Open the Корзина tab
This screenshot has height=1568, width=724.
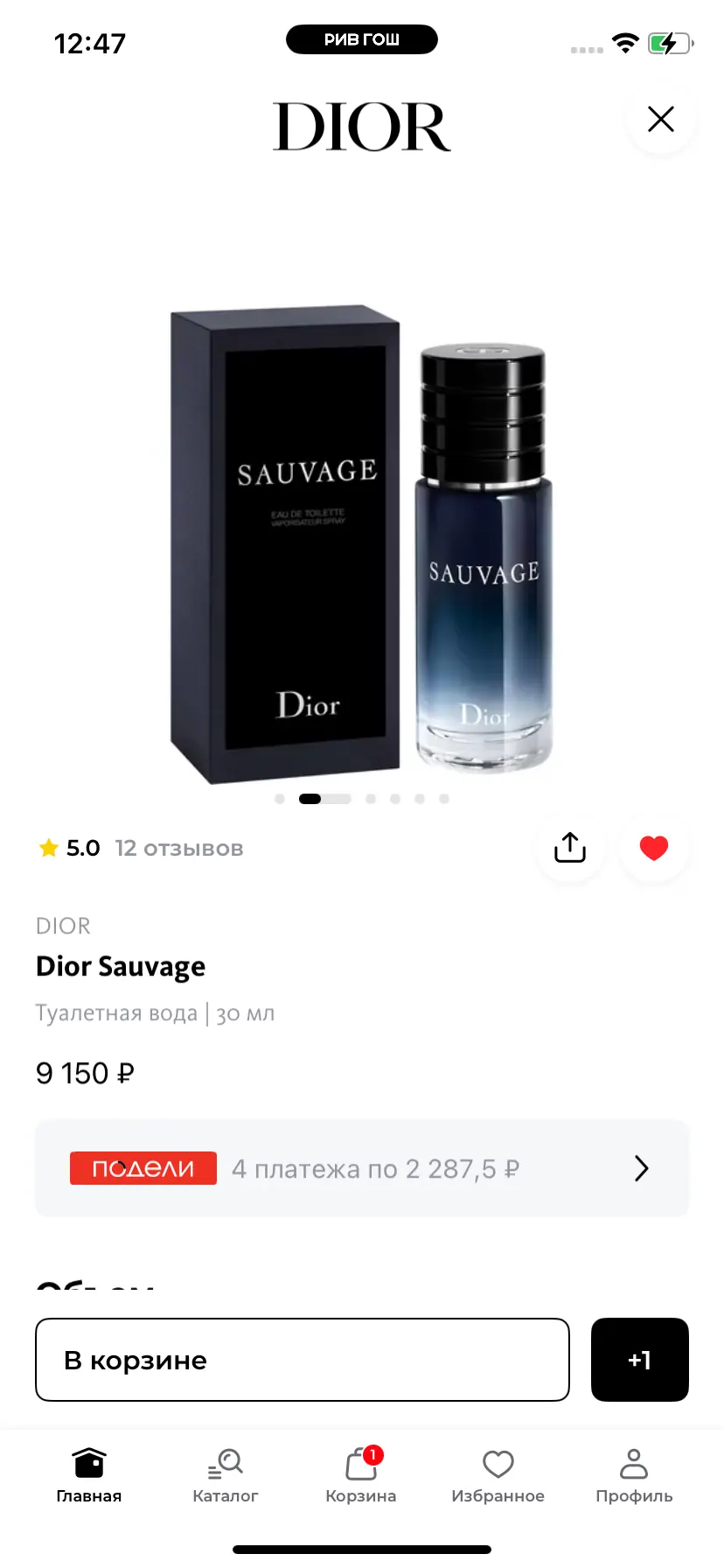tap(361, 1475)
